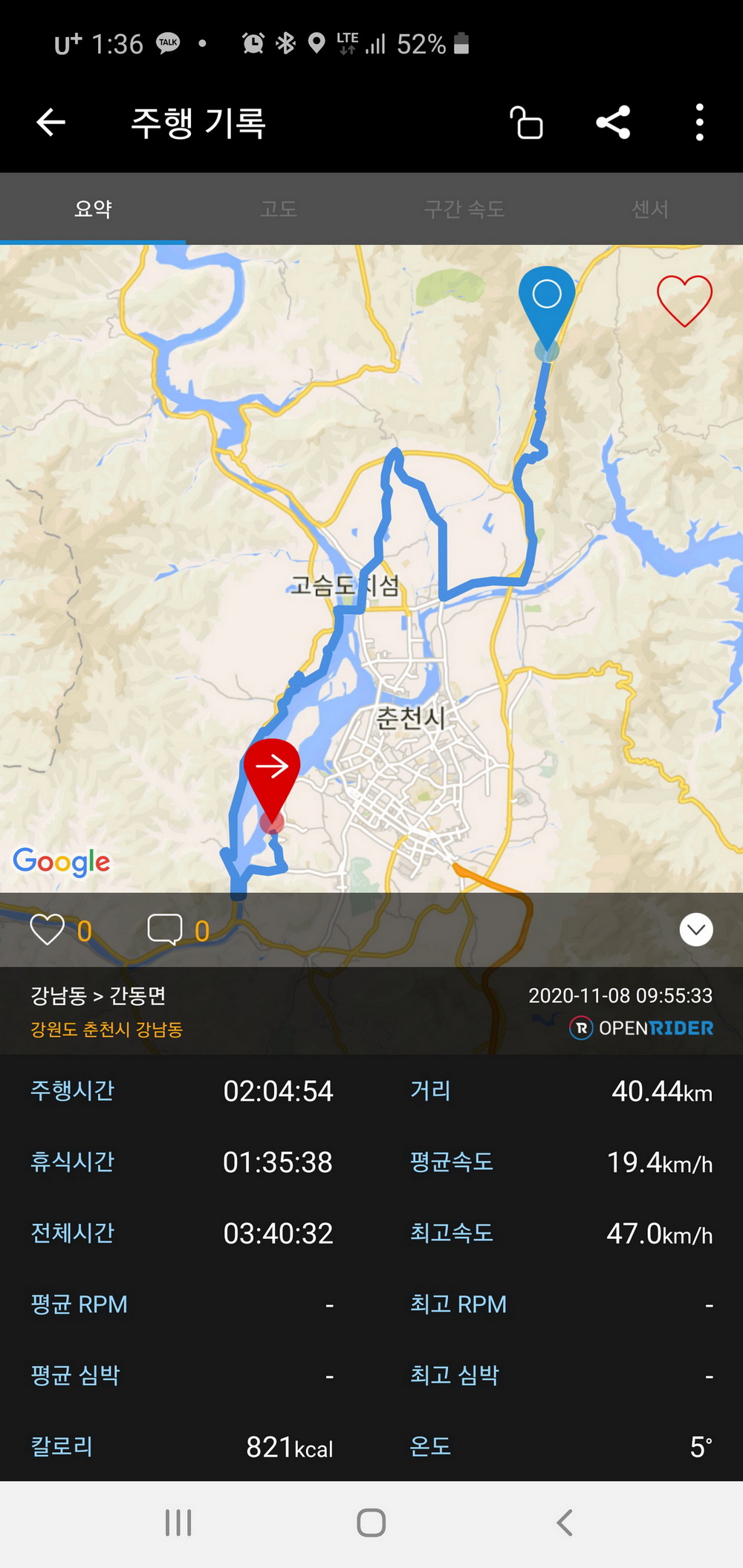Tap the unlock icon in the top bar

(x=526, y=123)
